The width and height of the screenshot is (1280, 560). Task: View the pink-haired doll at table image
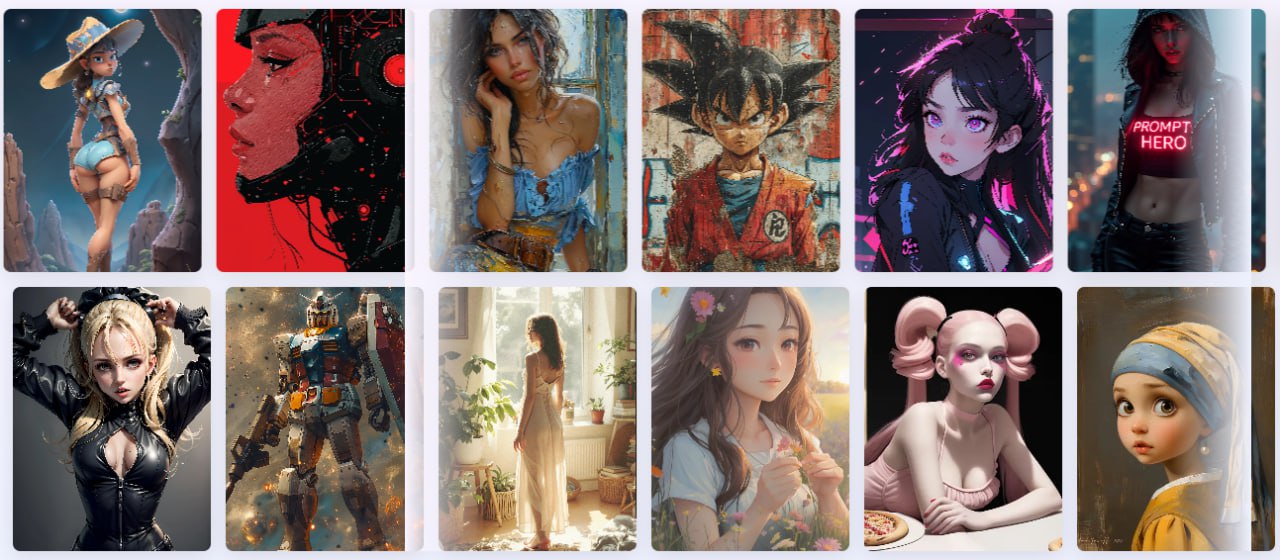tap(963, 418)
